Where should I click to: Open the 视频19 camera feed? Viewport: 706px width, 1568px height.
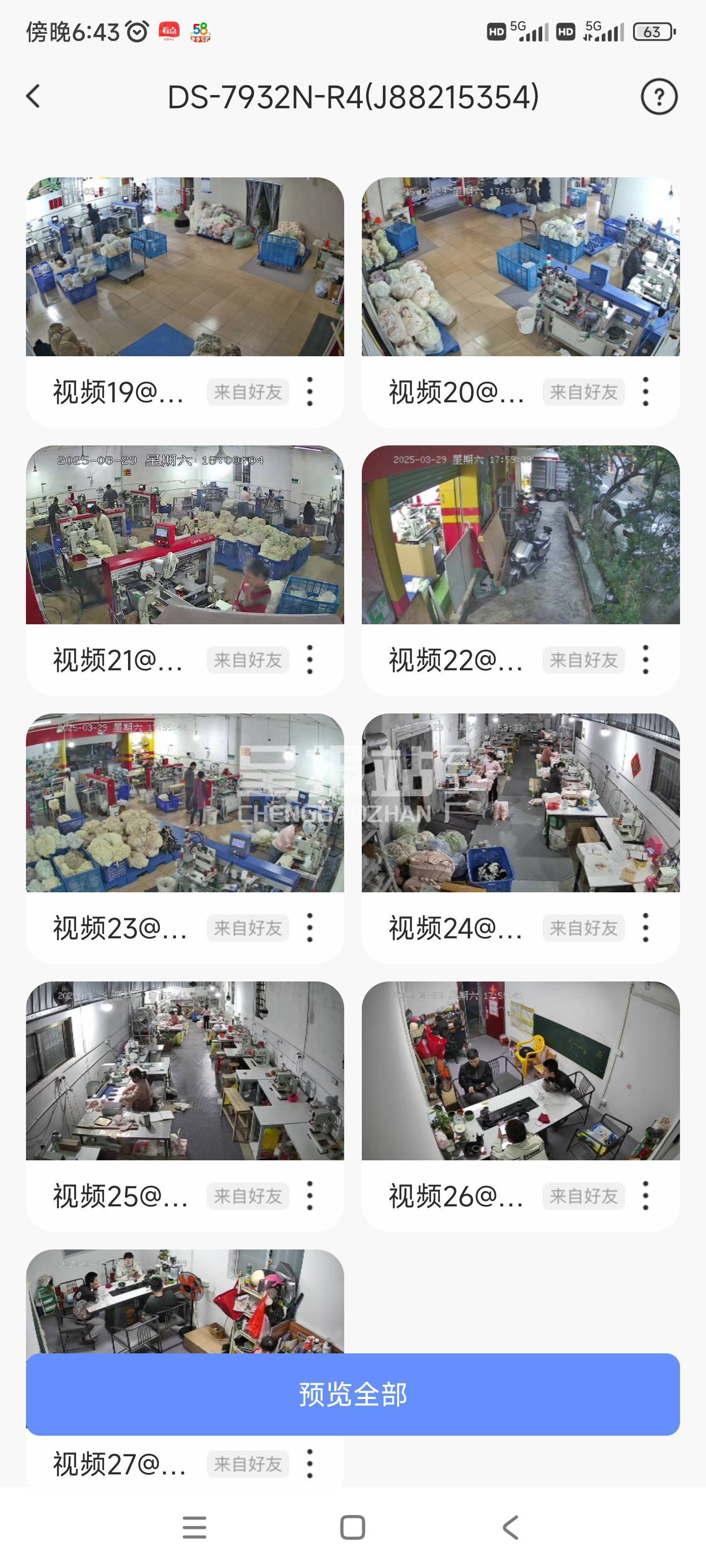click(x=184, y=267)
